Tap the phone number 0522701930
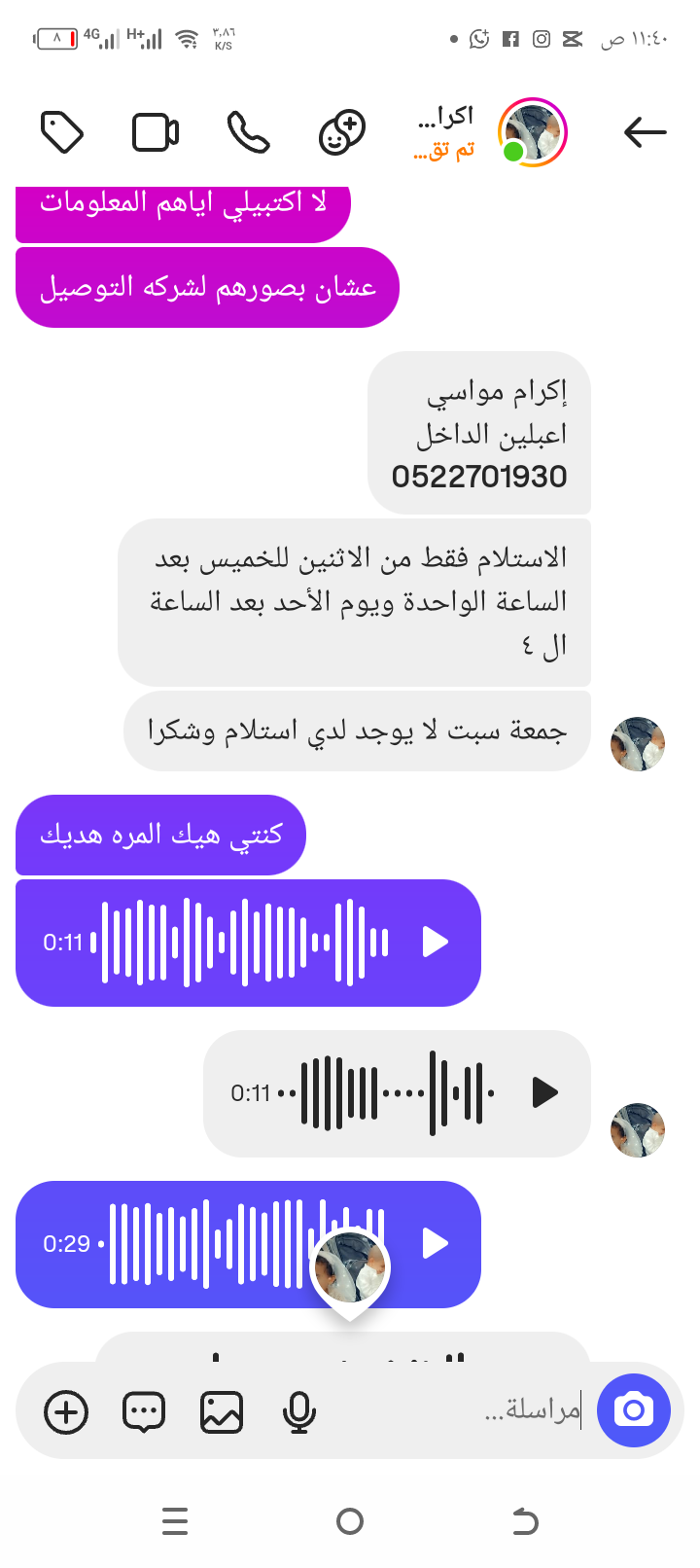The image size is (700, 1568). coord(479,477)
